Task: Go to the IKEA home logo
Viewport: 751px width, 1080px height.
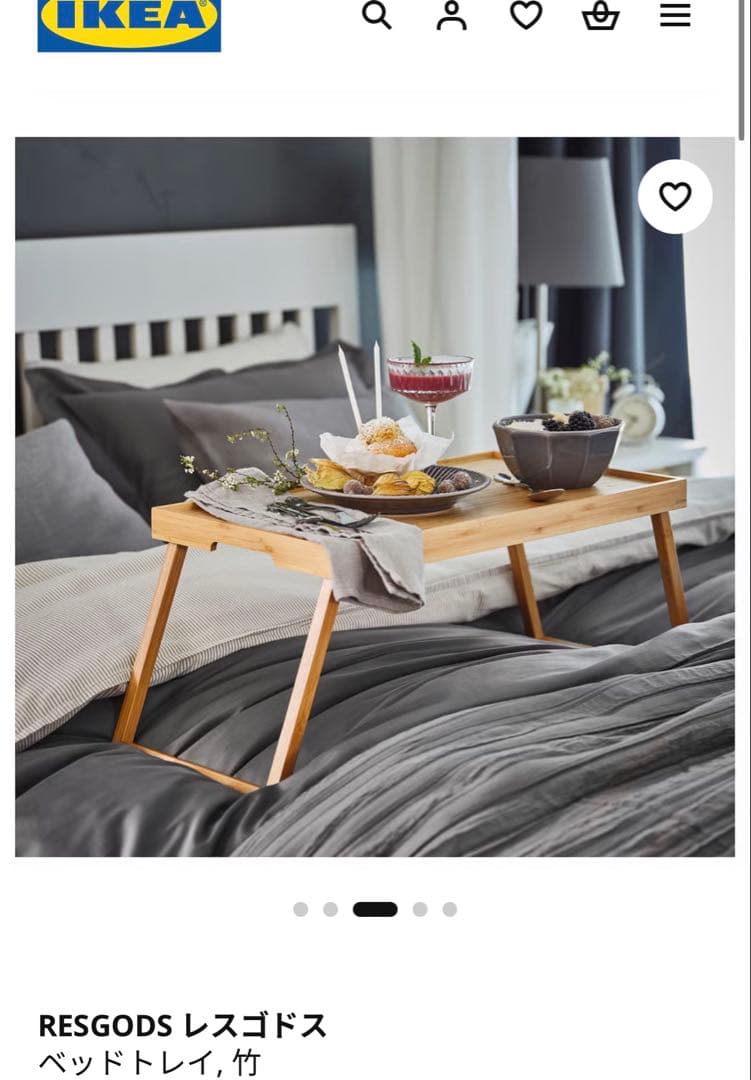Action: pyautogui.click(x=129, y=25)
